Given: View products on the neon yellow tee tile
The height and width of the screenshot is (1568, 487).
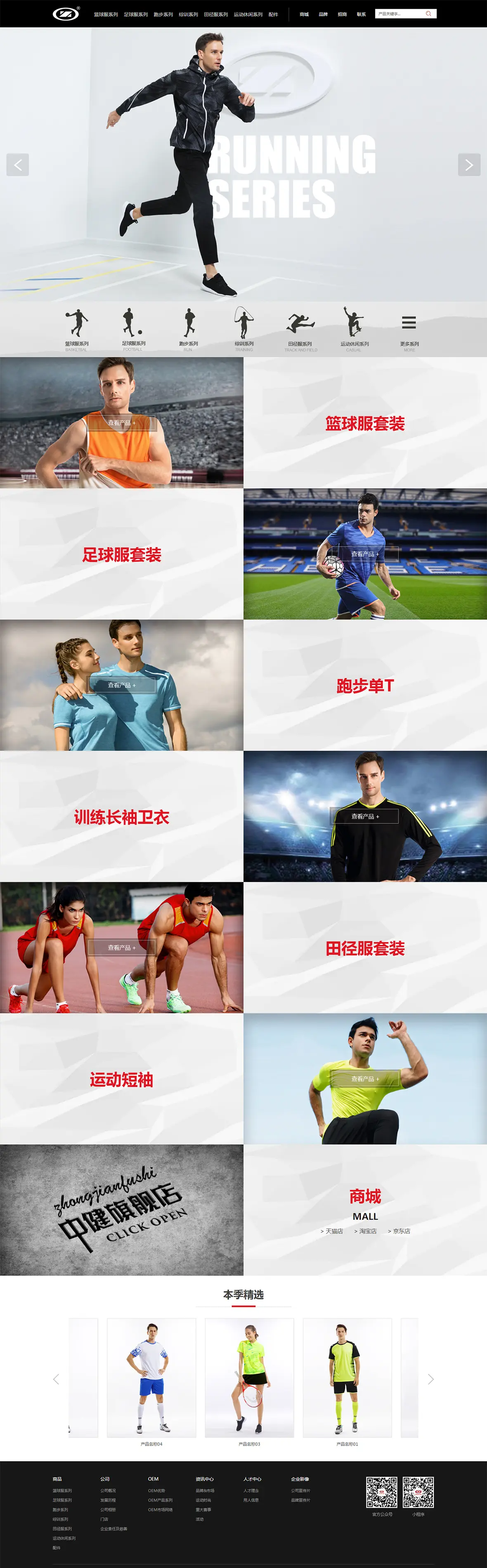Looking at the screenshot, I should [x=365, y=1079].
